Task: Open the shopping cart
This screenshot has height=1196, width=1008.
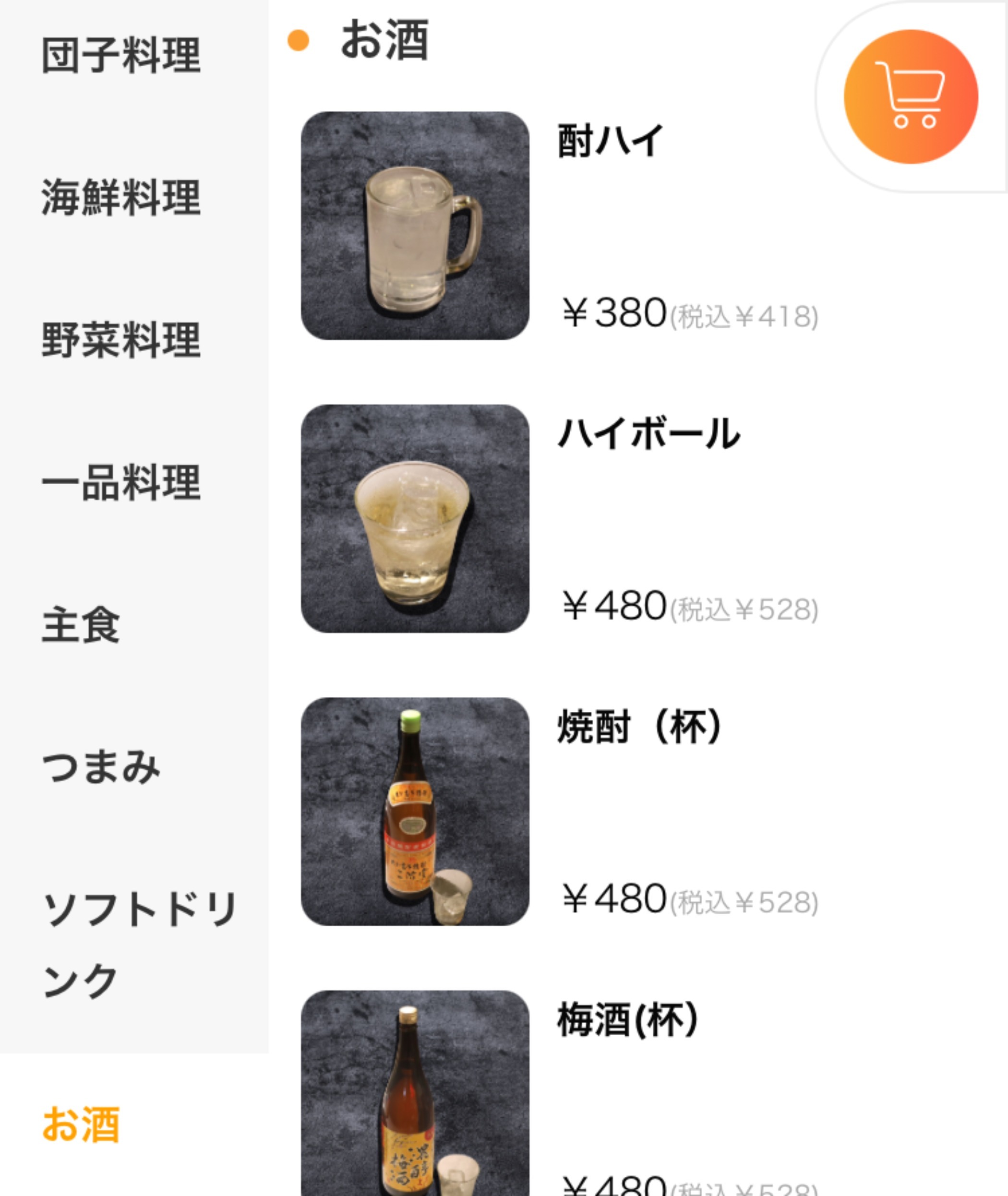Action: [910, 96]
